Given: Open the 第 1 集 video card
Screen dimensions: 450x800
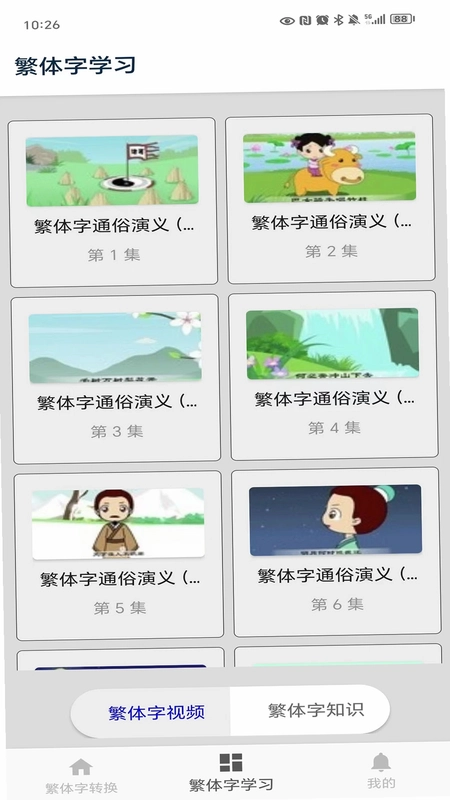Looking at the screenshot, I should click(x=113, y=202).
